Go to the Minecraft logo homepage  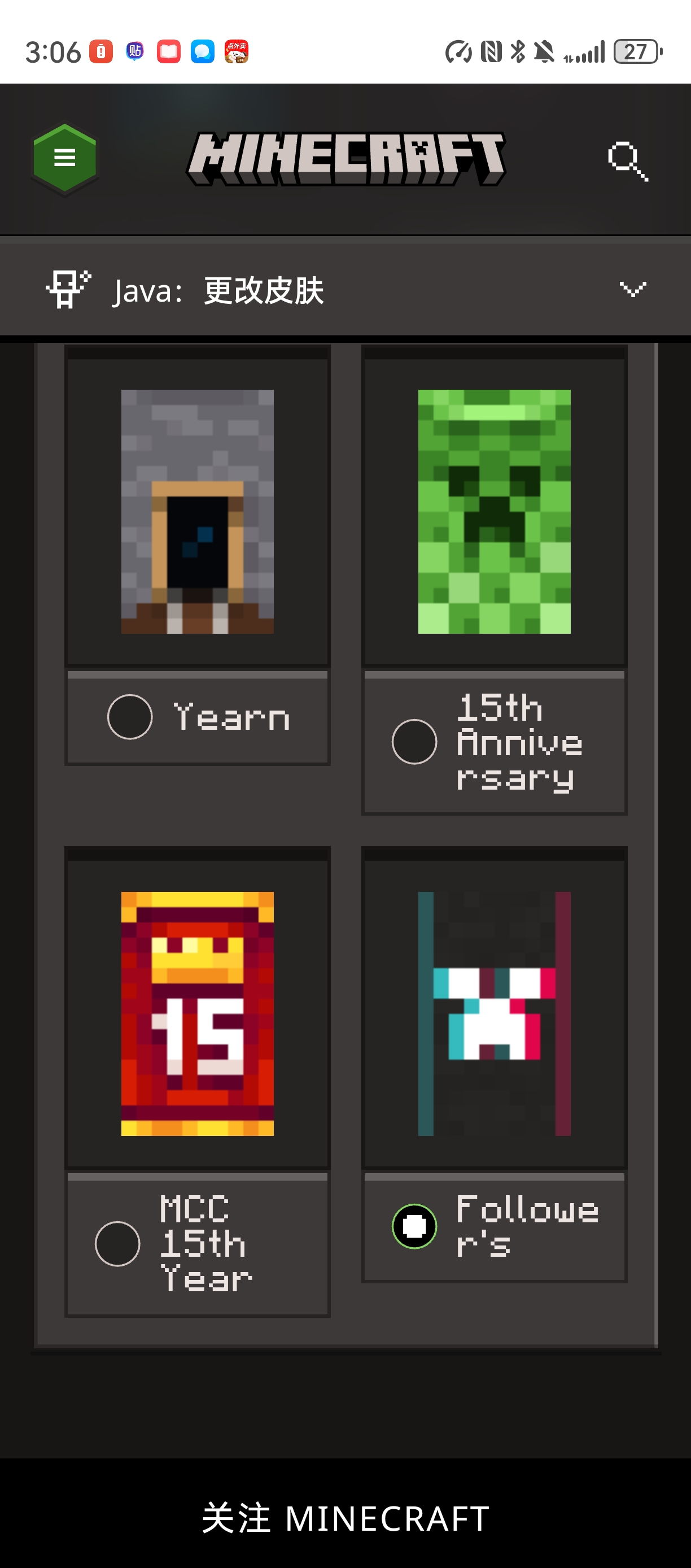point(345,158)
